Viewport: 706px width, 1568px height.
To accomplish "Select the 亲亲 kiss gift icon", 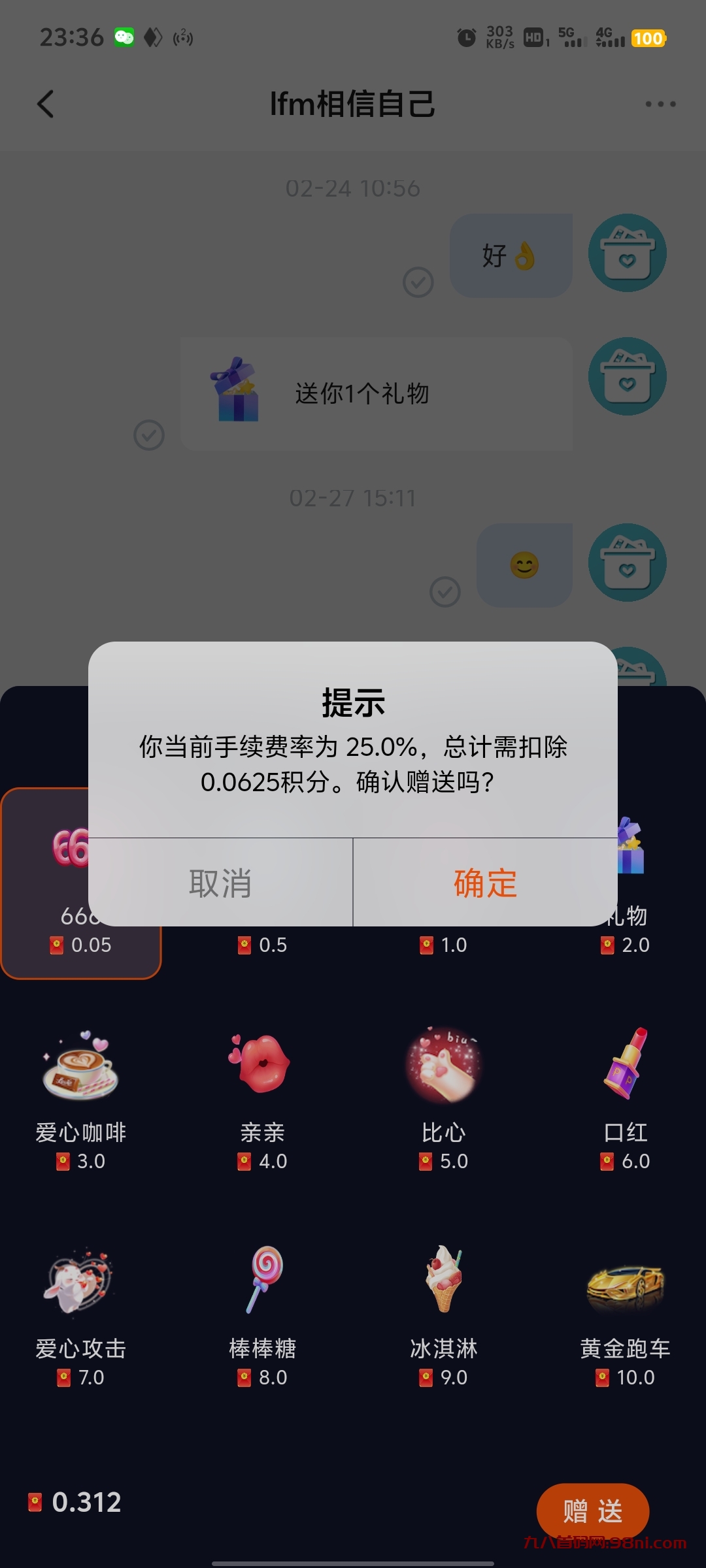I will click(x=261, y=1065).
